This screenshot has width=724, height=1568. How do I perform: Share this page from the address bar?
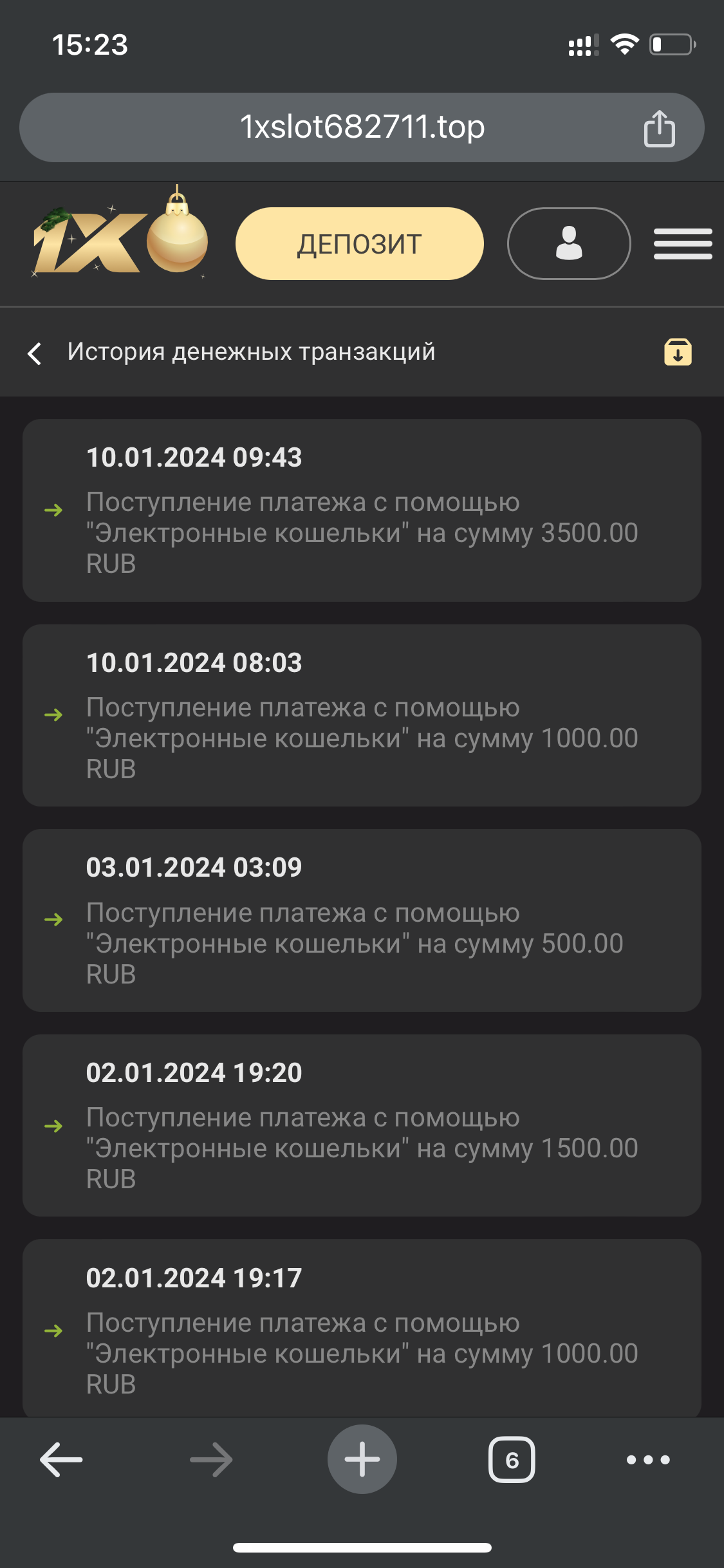click(x=659, y=128)
